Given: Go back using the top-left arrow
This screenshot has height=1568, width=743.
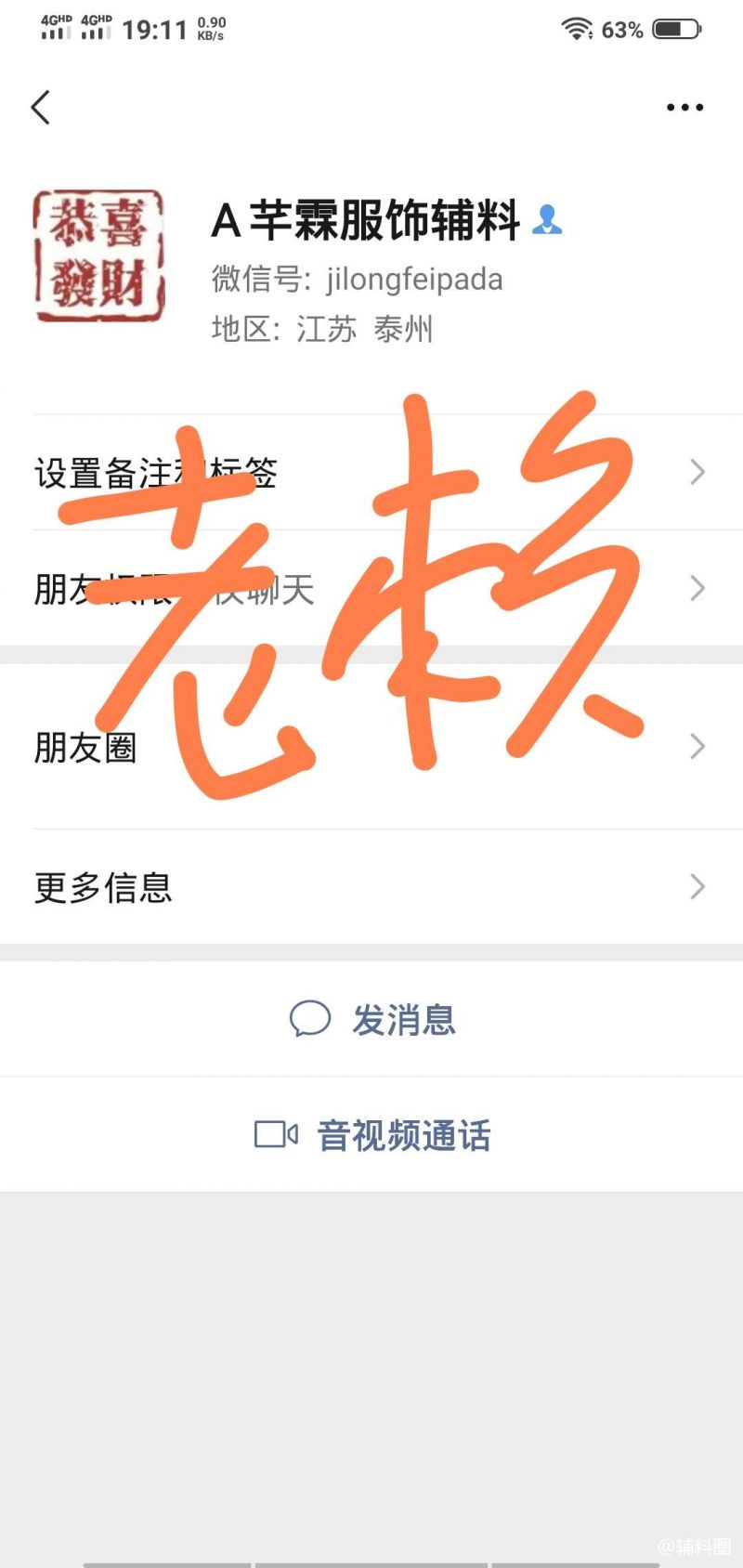Looking at the screenshot, I should 41,108.
